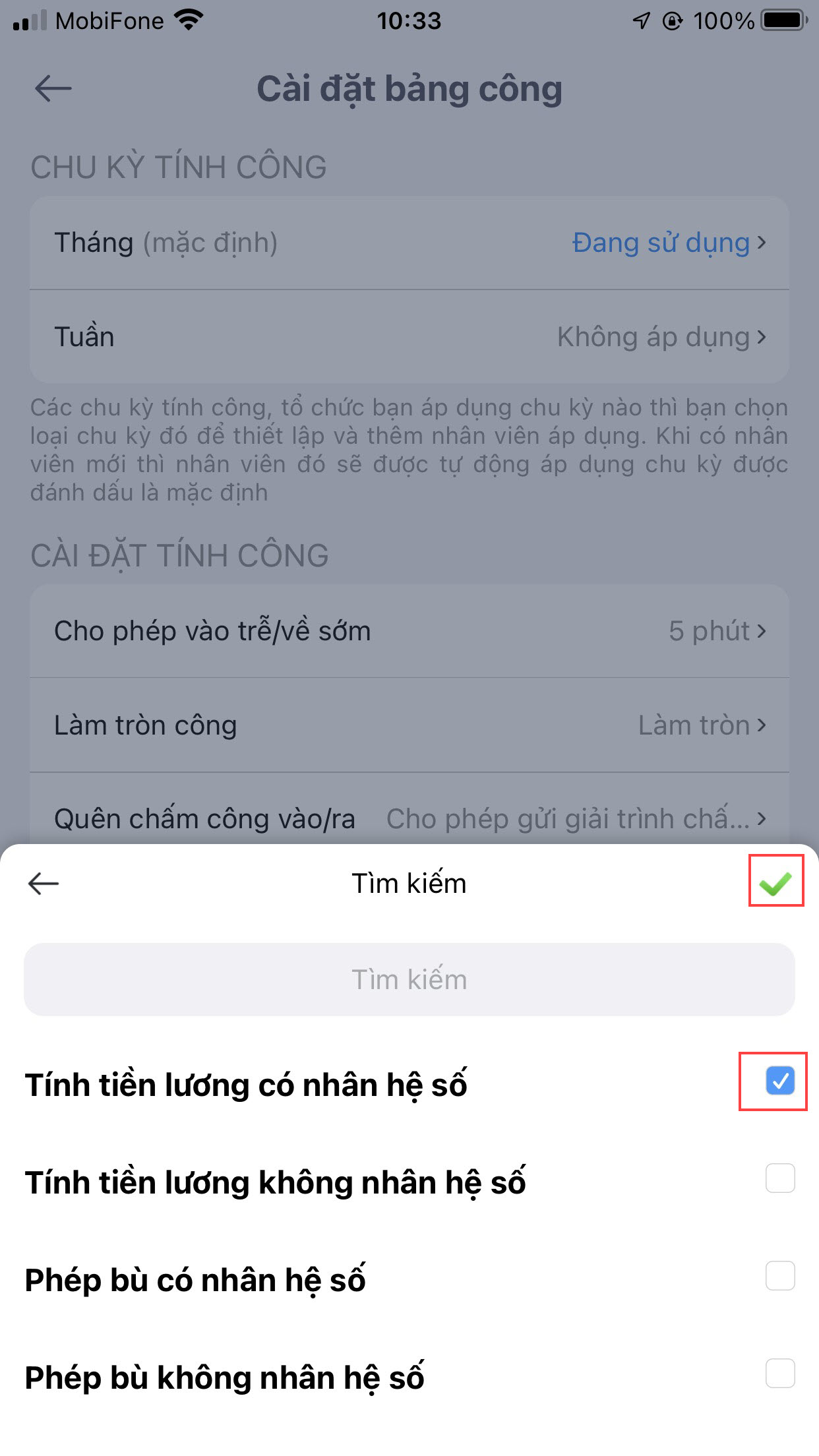This screenshot has width=819, height=1456.
Task: Tap the Tìm kiếm search field
Action: [409, 979]
